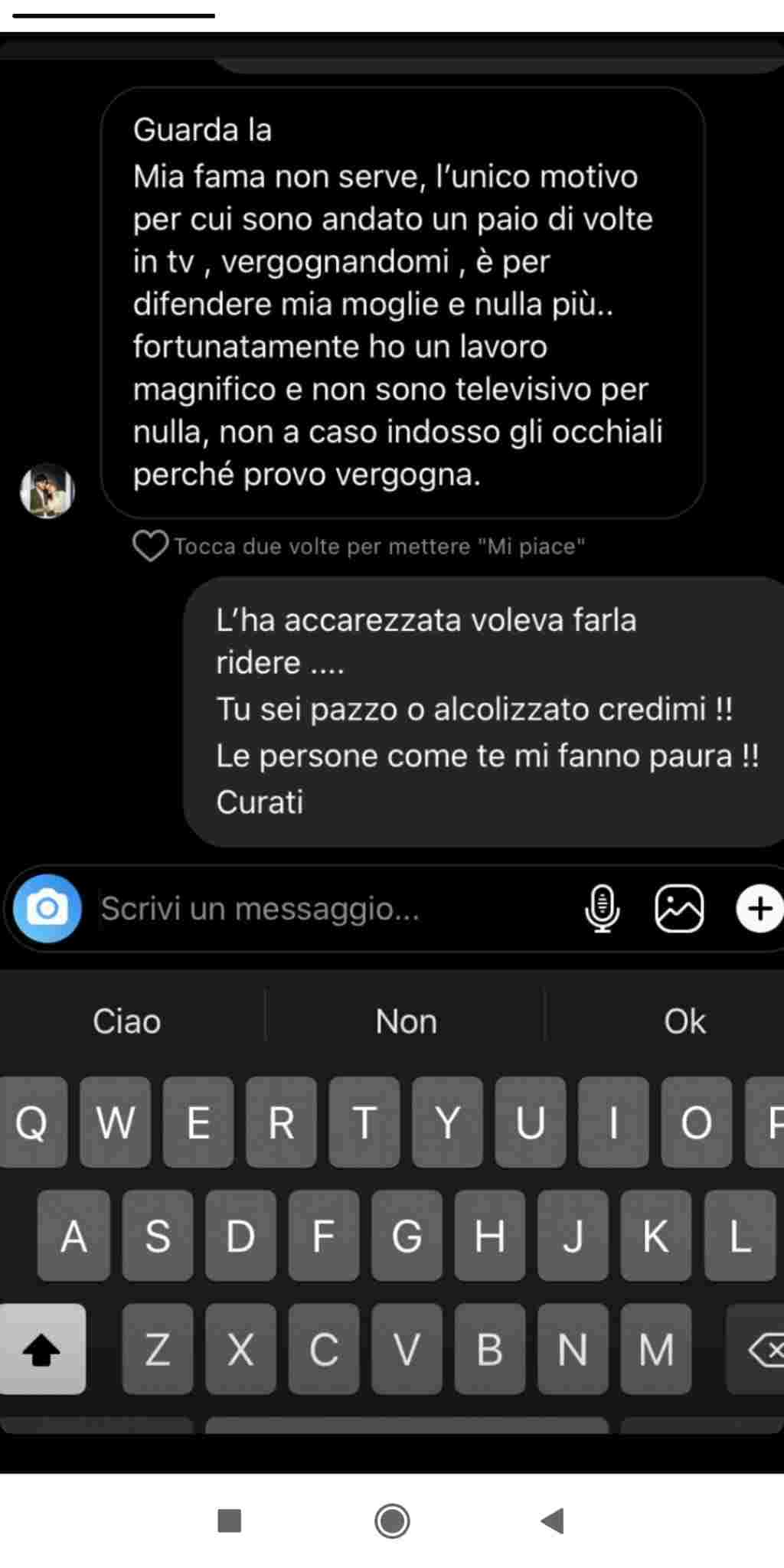Return to the home screen
This screenshot has height=1568, width=784.
tap(392, 1521)
